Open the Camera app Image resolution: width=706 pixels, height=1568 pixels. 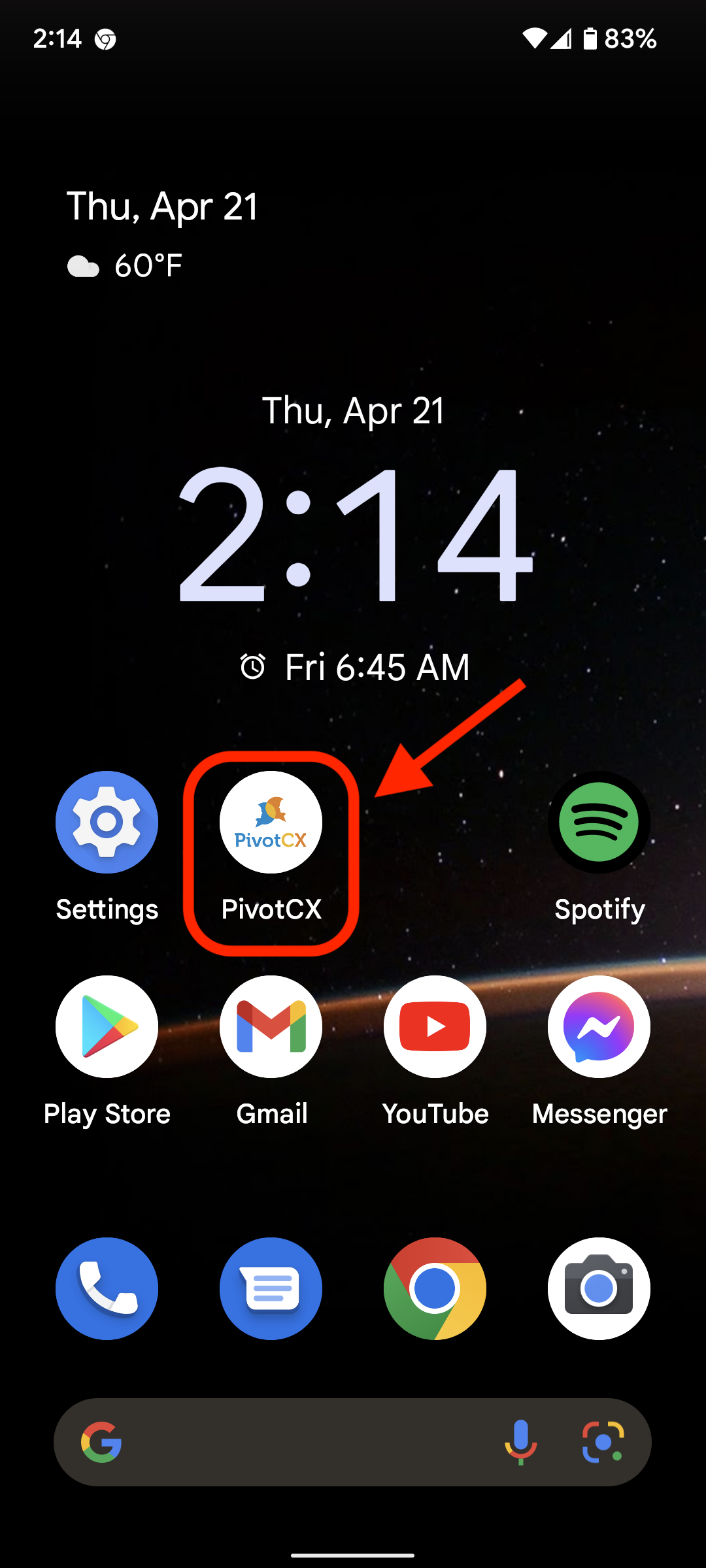pos(599,1288)
